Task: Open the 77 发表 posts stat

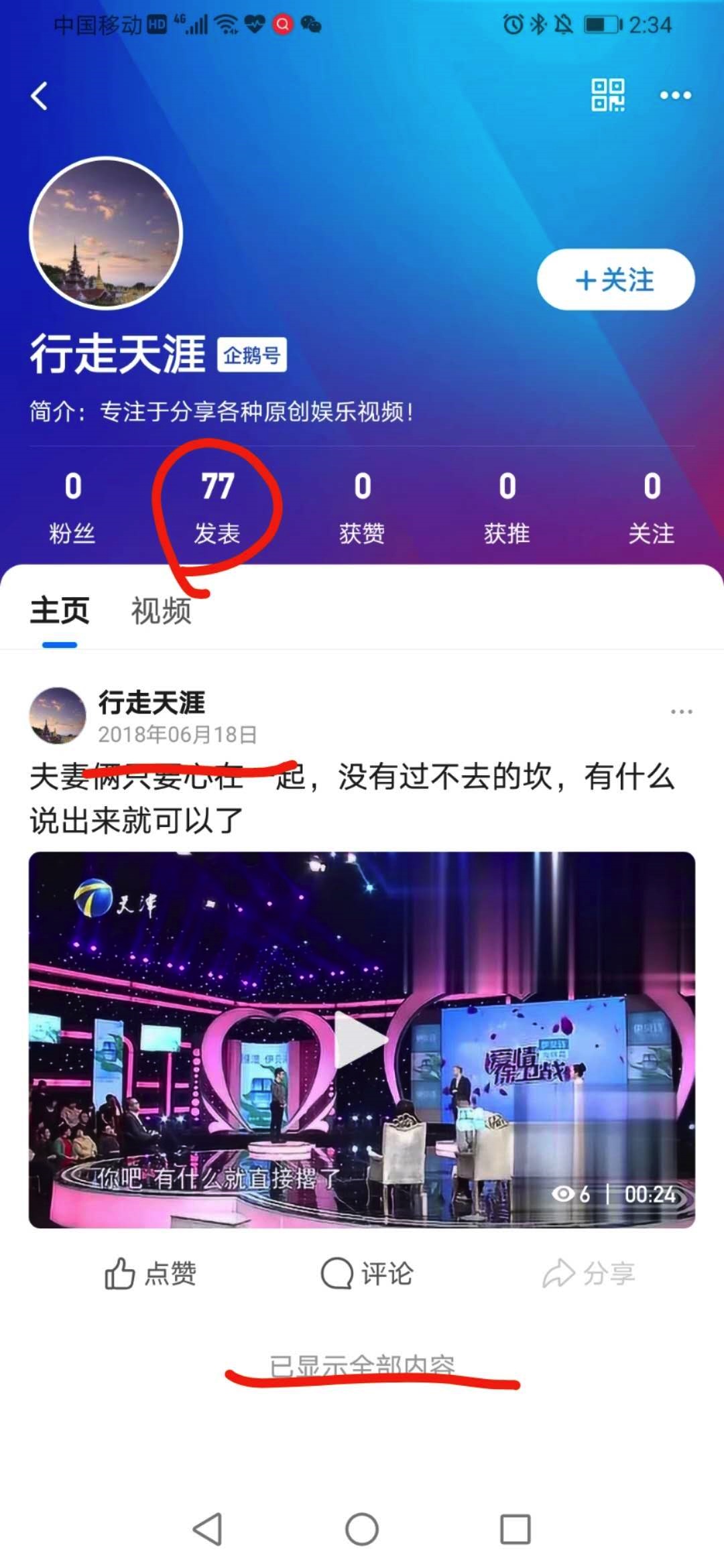Action: (x=217, y=506)
